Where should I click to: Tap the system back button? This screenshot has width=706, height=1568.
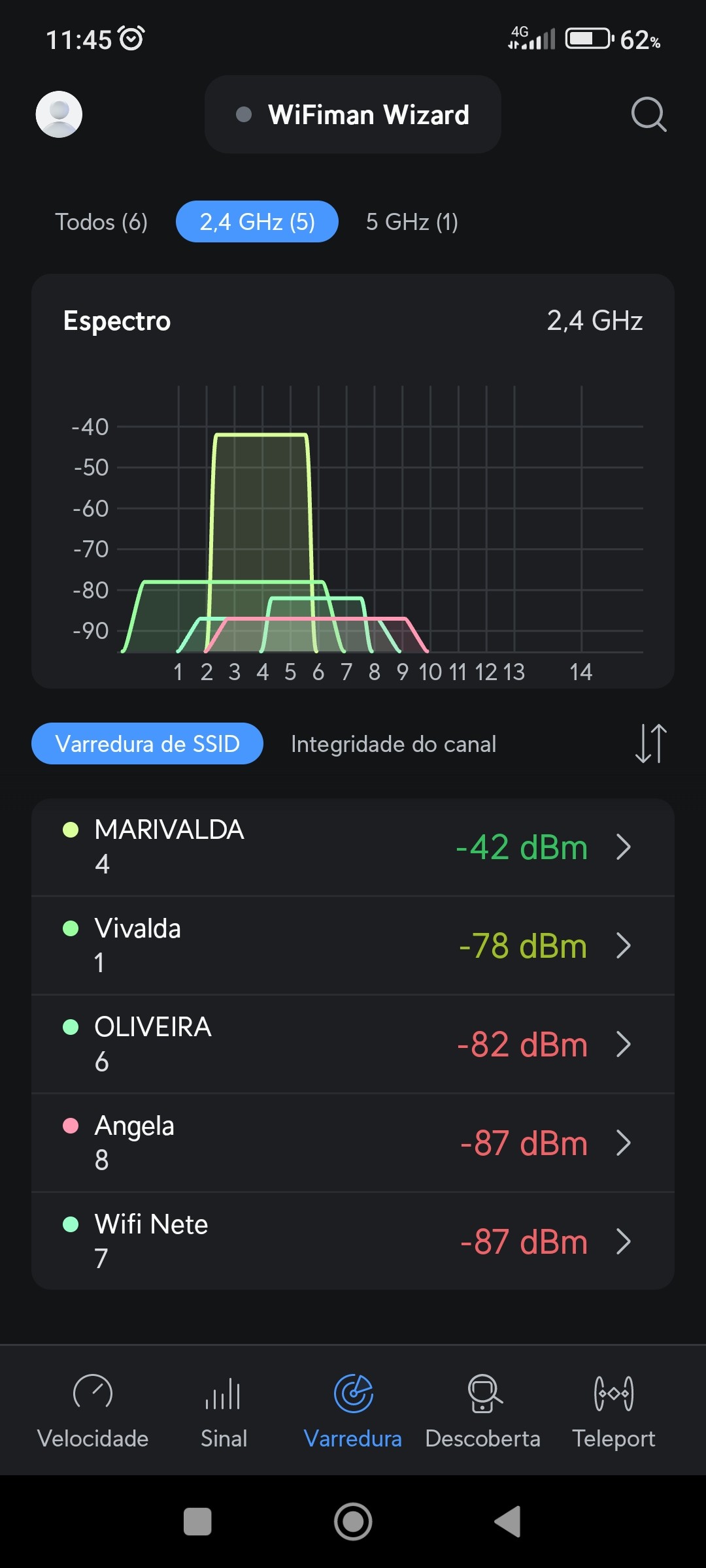[x=509, y=1522]
